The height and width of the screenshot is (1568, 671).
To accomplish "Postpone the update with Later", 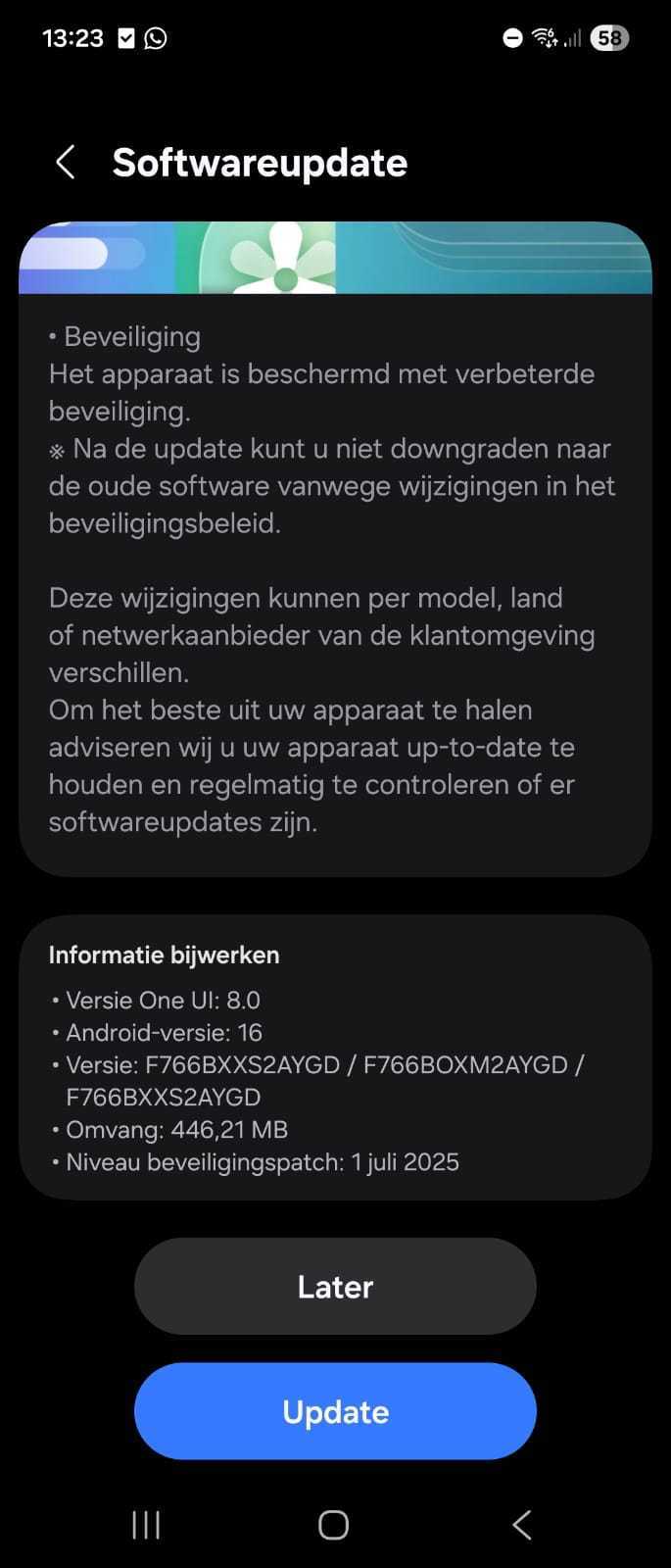I will (335, 1286).
